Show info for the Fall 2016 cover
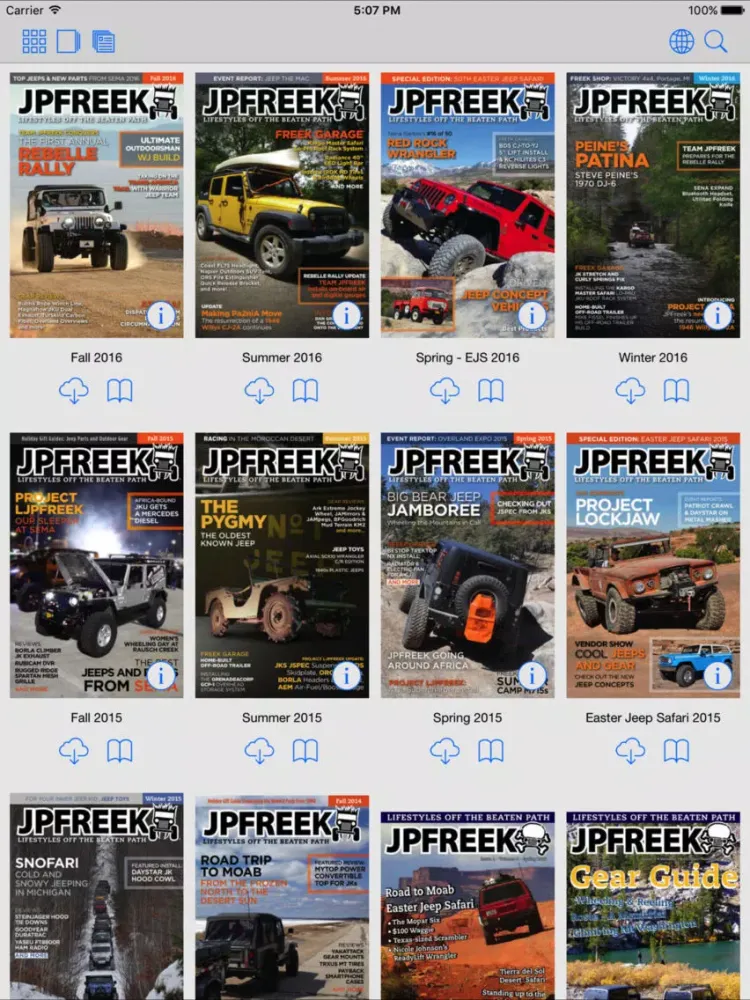This screenshot has width=750, height=1000. click(x=159, y=316)
